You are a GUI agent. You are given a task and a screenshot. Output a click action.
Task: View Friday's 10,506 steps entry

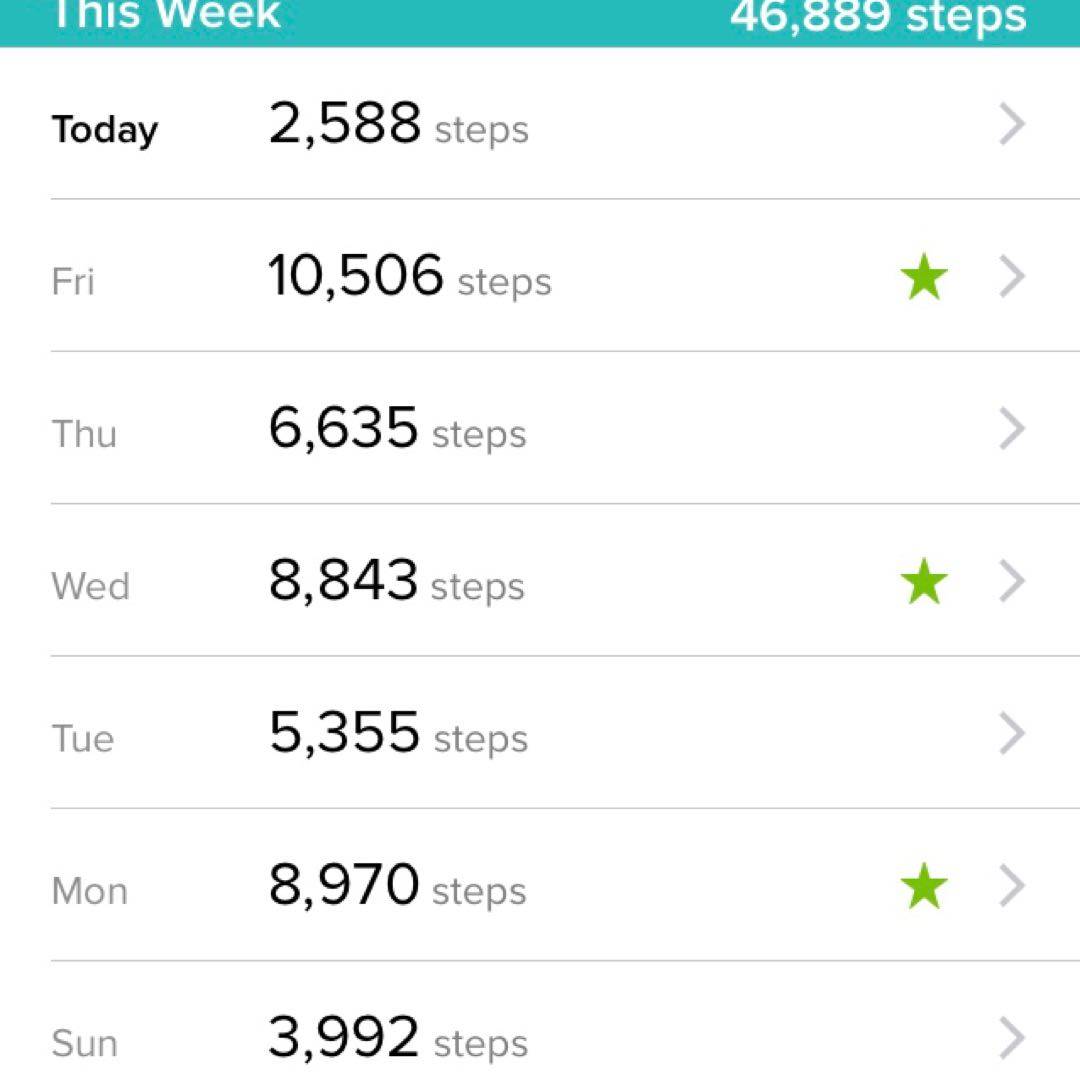point(540,277)
